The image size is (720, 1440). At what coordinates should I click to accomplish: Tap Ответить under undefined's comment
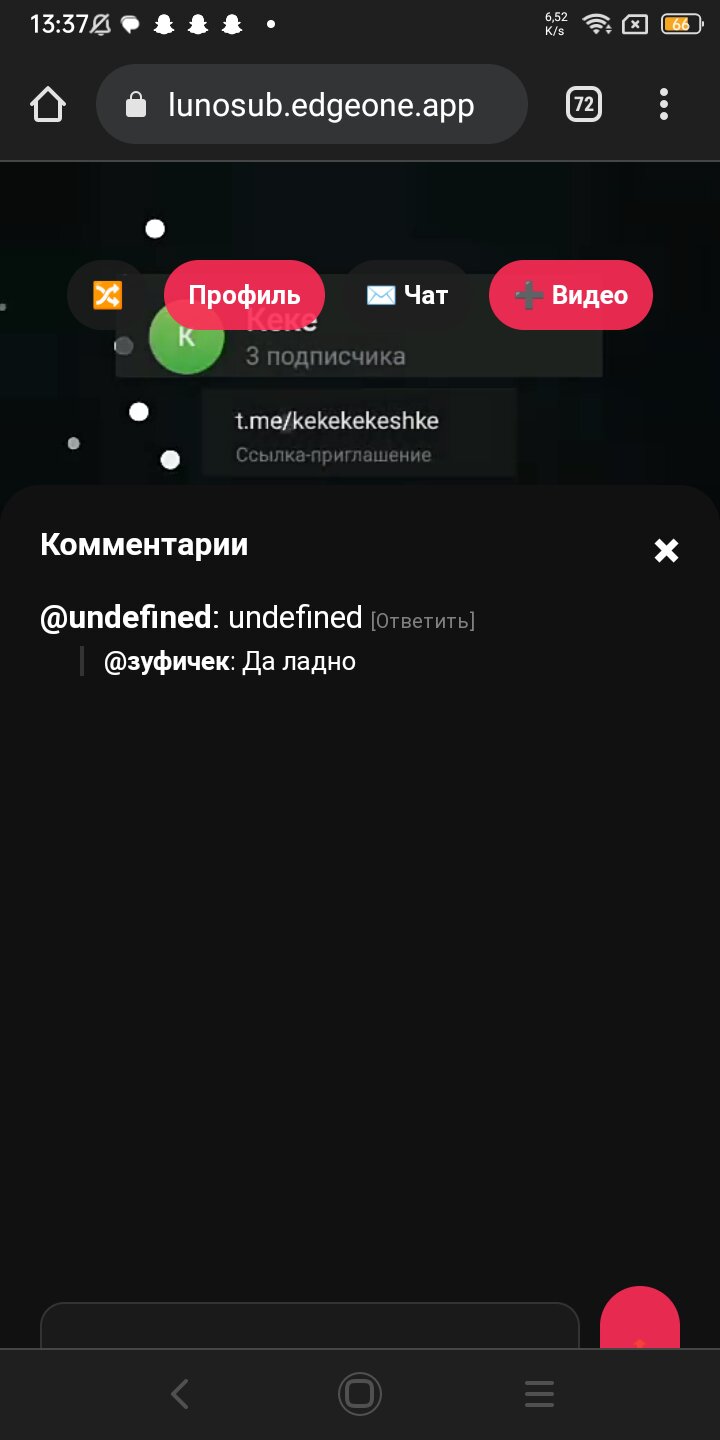click(422, 621)
